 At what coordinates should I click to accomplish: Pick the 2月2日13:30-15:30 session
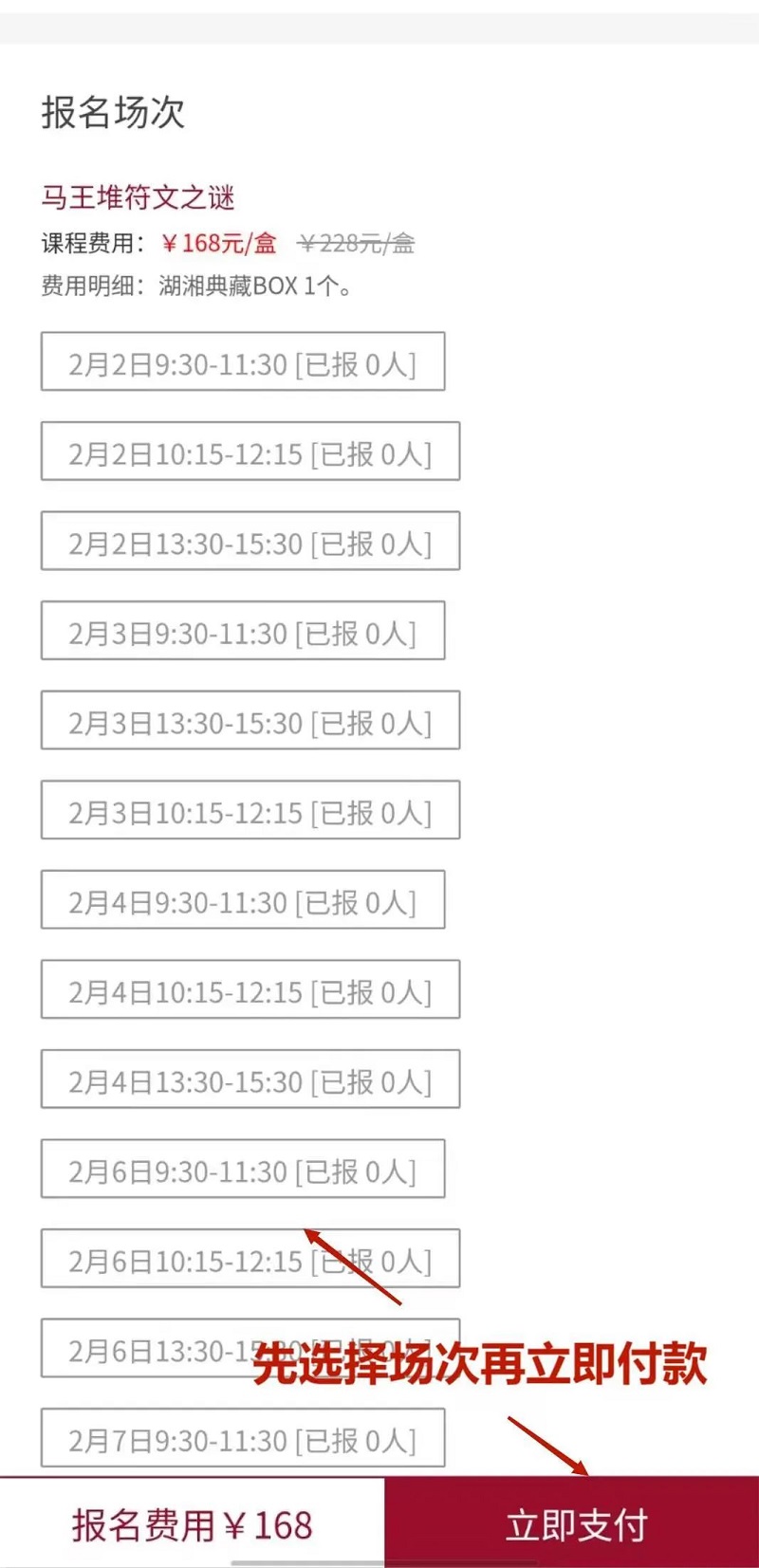250,541
